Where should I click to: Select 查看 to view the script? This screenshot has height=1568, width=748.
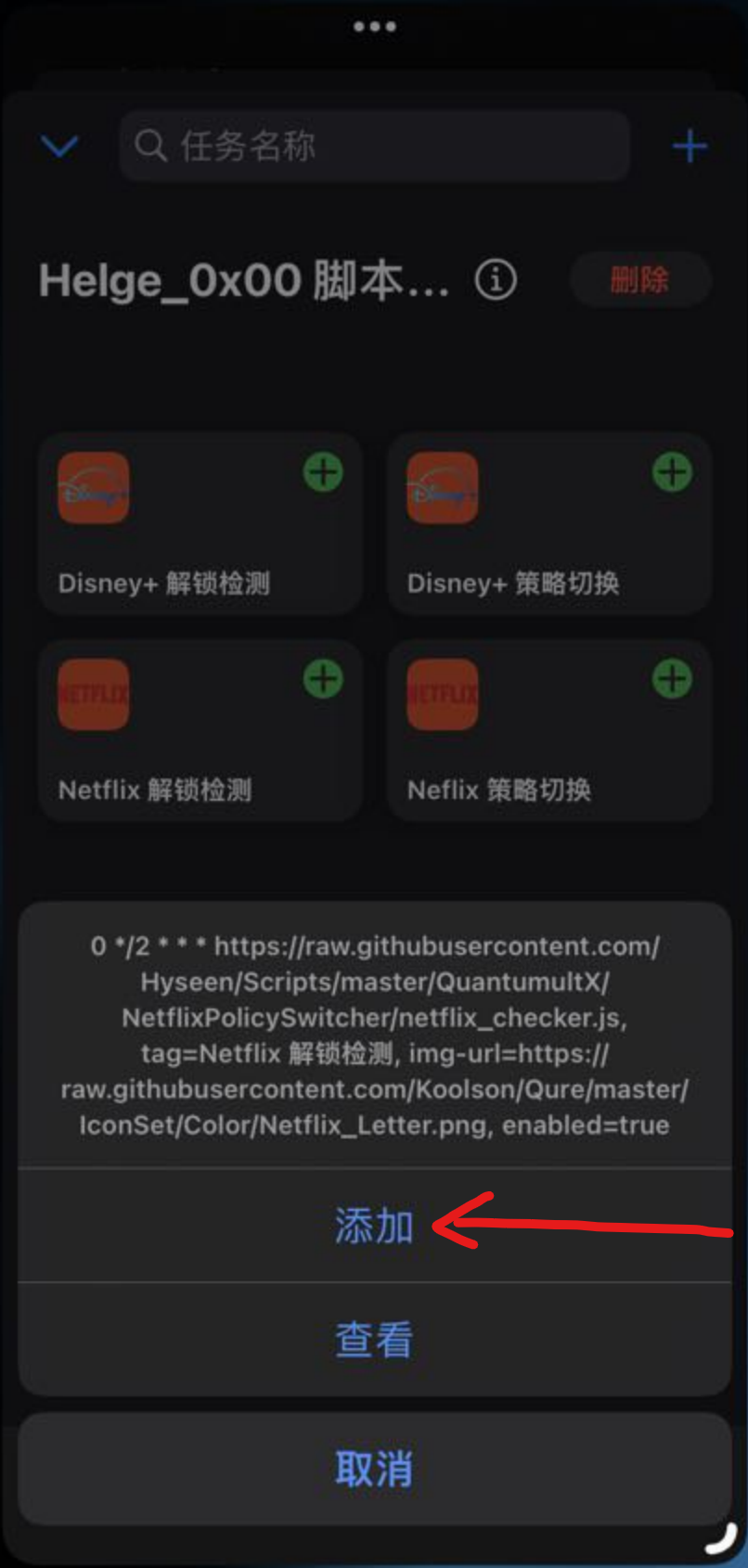coord(373,1340)
